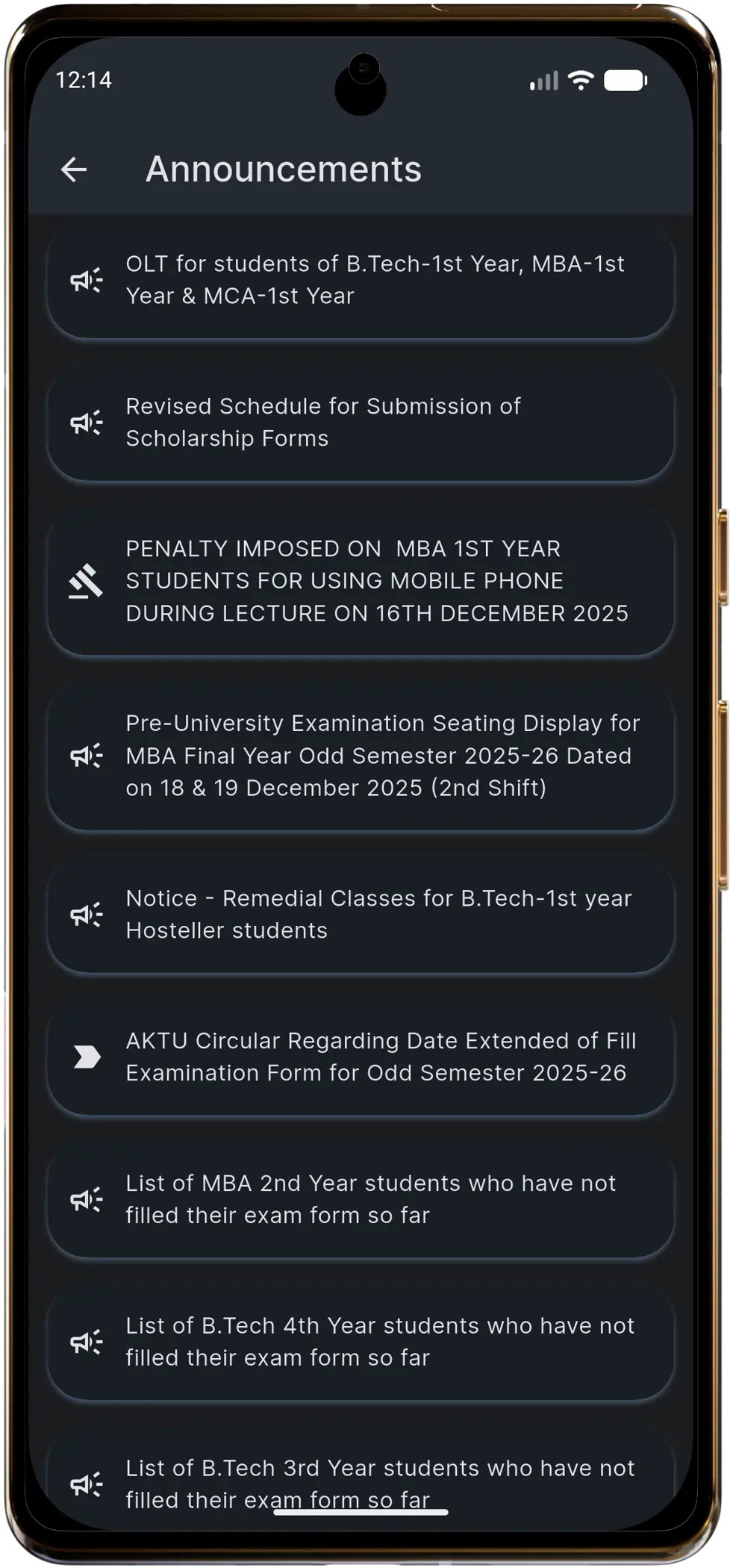Tap the Announcements title text
The image size is (730, 1568).
(284, 169)
